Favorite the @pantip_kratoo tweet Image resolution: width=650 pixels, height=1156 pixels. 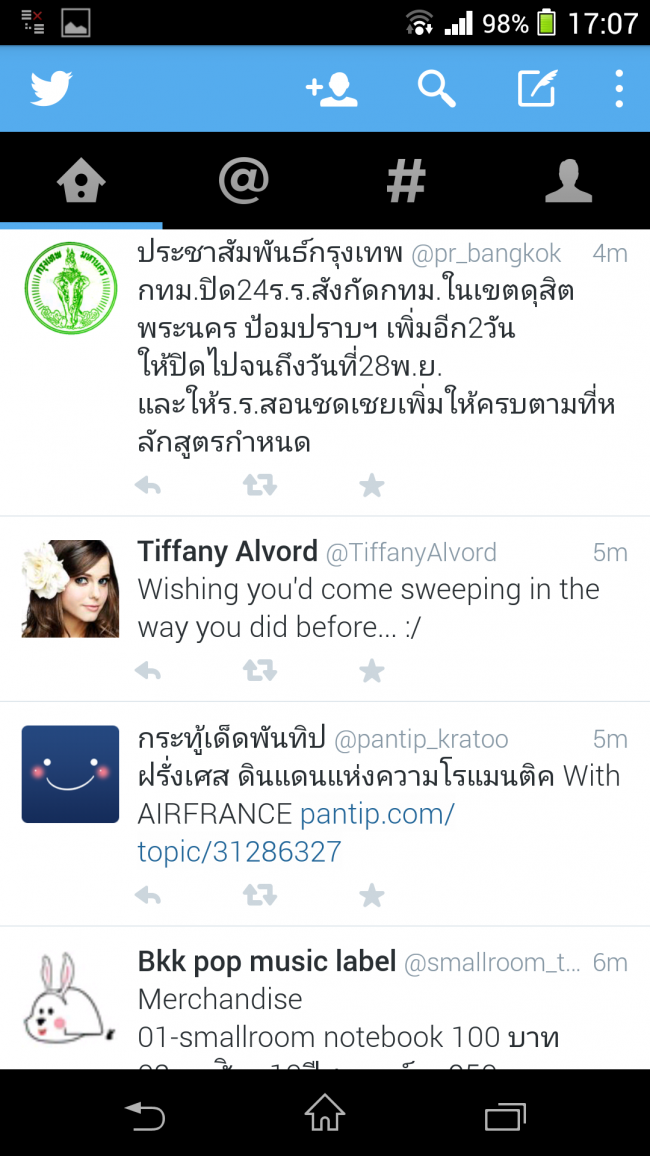click(x=372, y=895)
